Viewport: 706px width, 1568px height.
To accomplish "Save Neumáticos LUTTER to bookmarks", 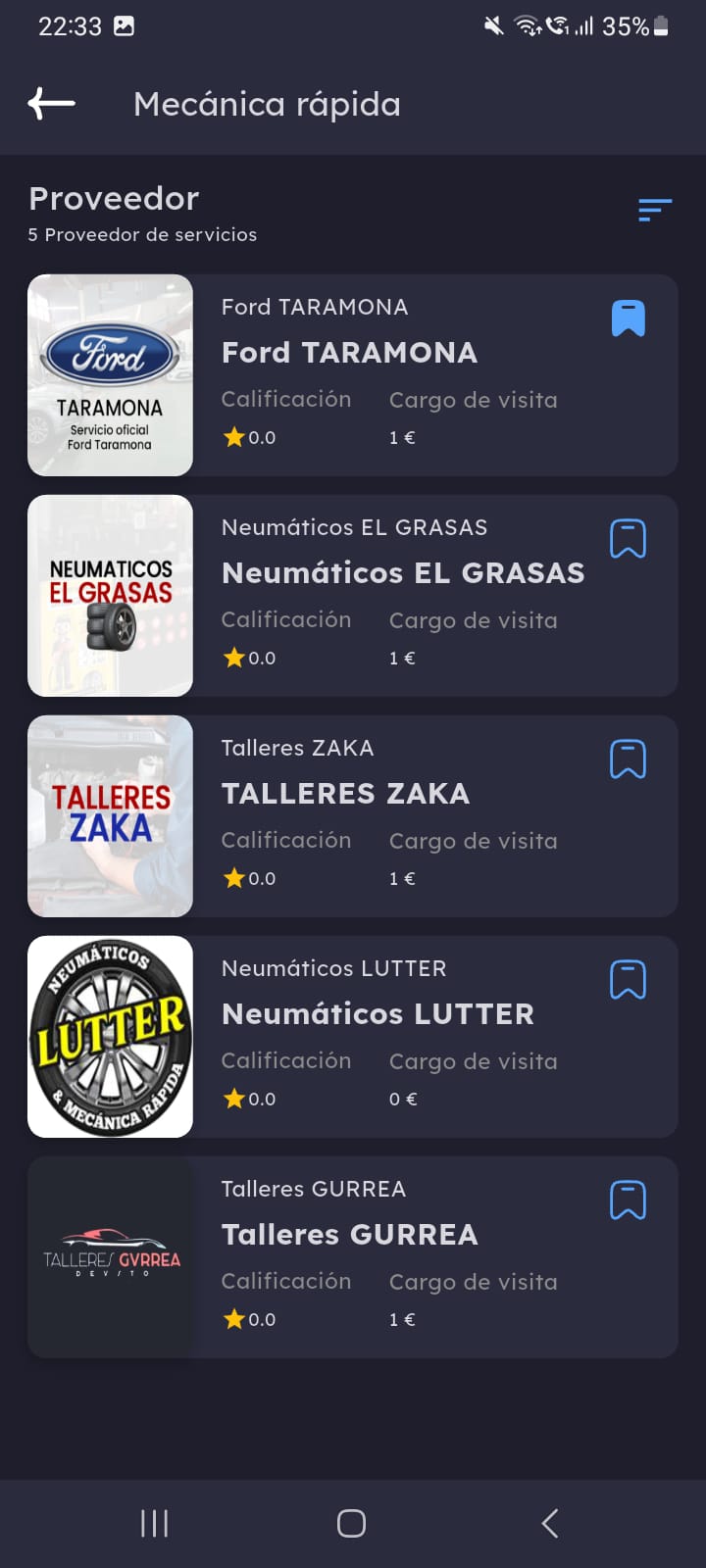I will 629,979.
